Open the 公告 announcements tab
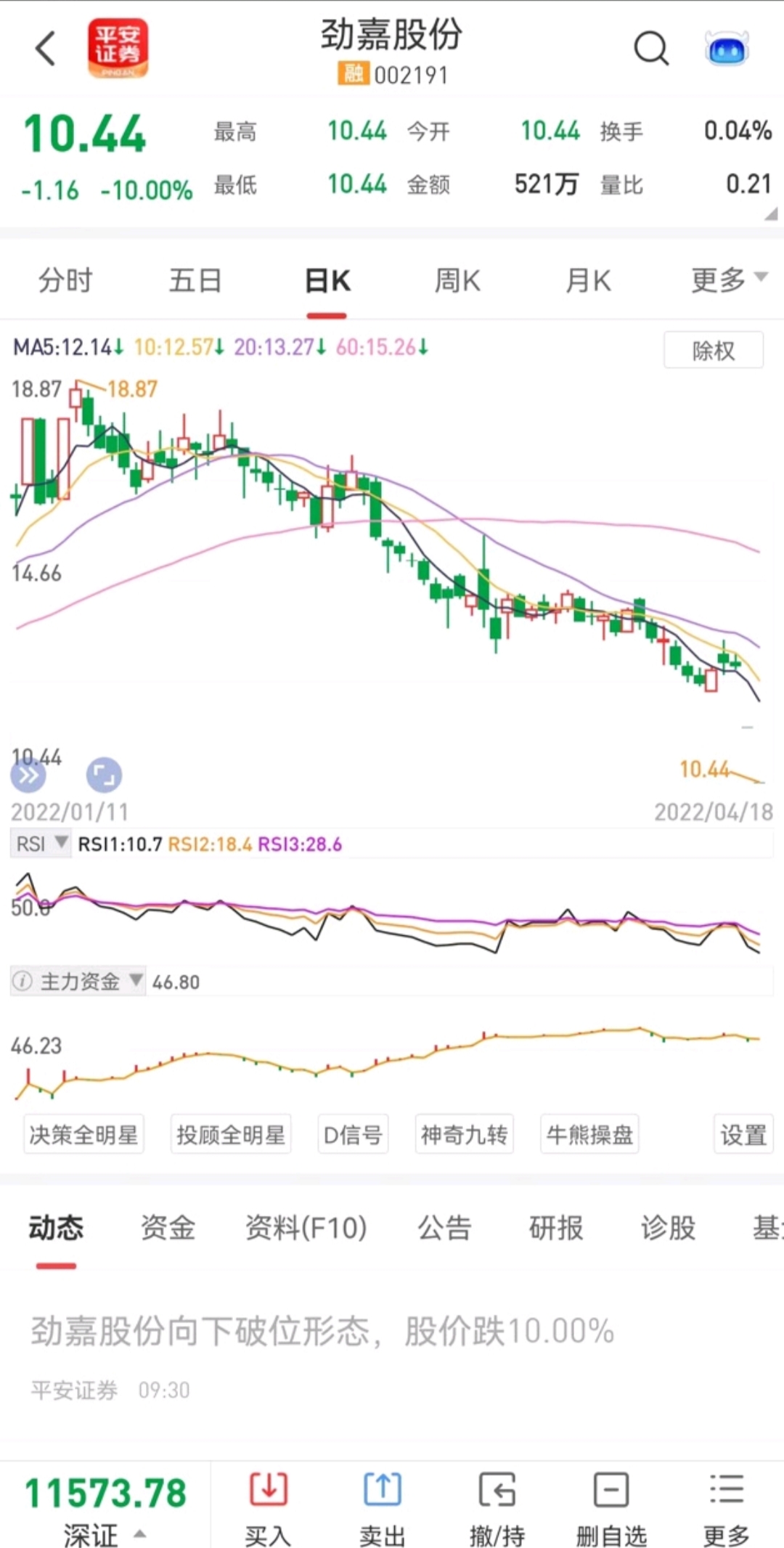Screen dimensions: 784x1548 444,1228
